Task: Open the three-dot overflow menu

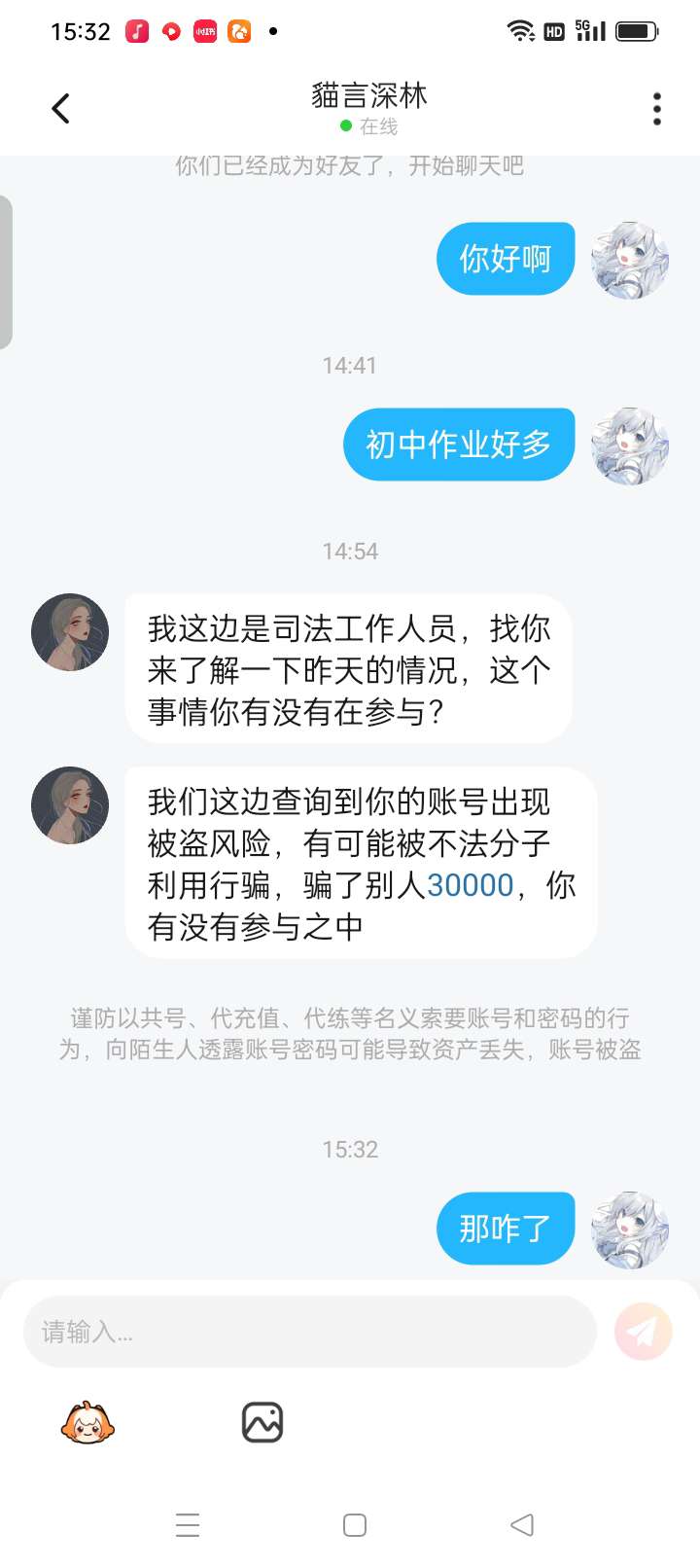Action: point(657,109)
